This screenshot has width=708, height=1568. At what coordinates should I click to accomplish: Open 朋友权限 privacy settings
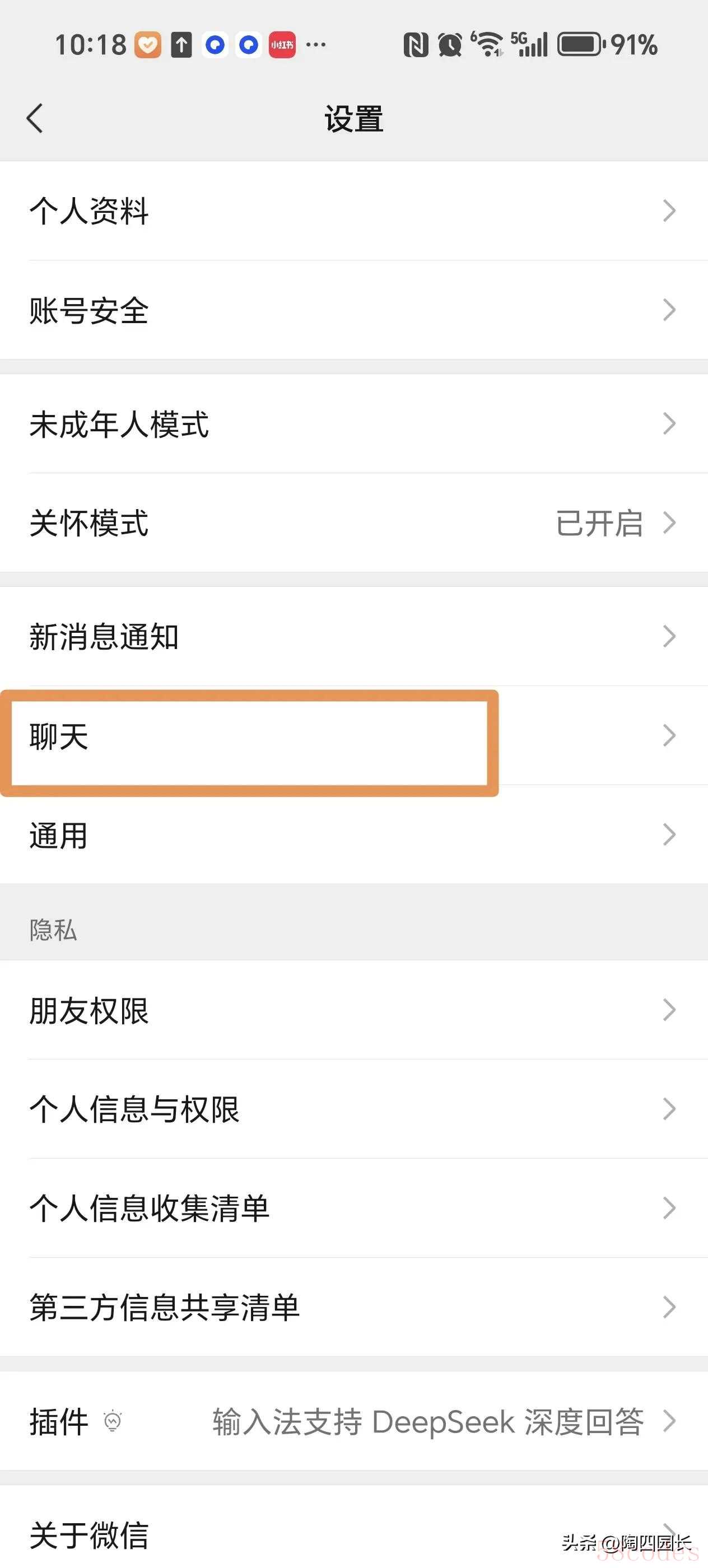[x=353, y=1010]
